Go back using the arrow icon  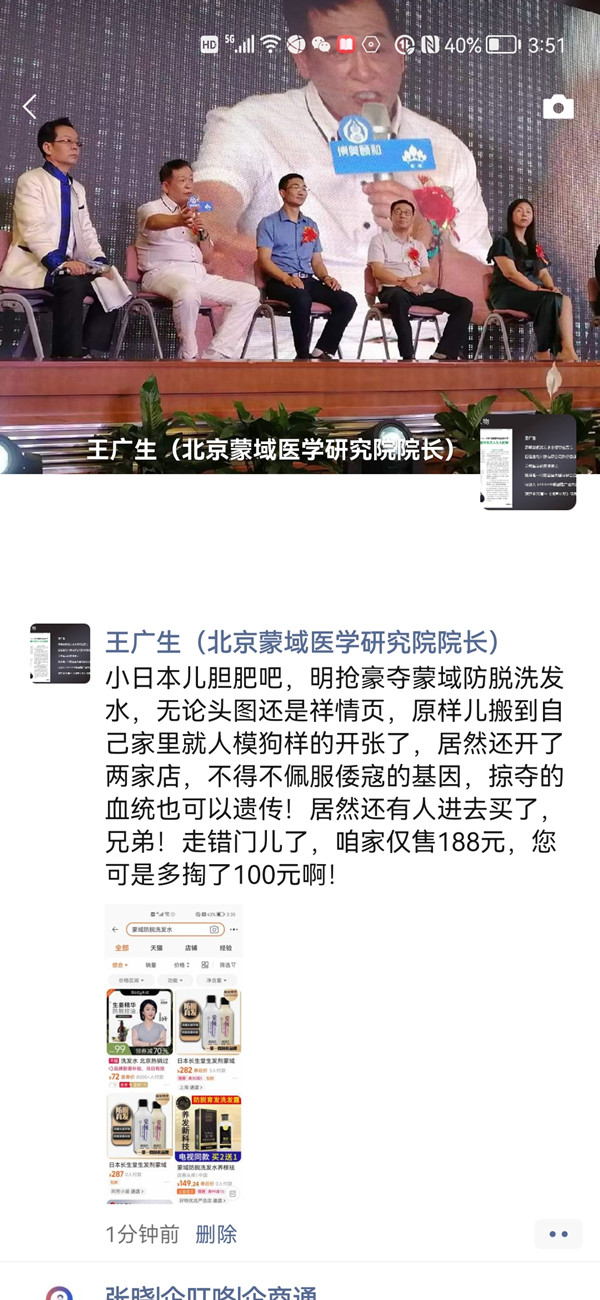(30, 107)
